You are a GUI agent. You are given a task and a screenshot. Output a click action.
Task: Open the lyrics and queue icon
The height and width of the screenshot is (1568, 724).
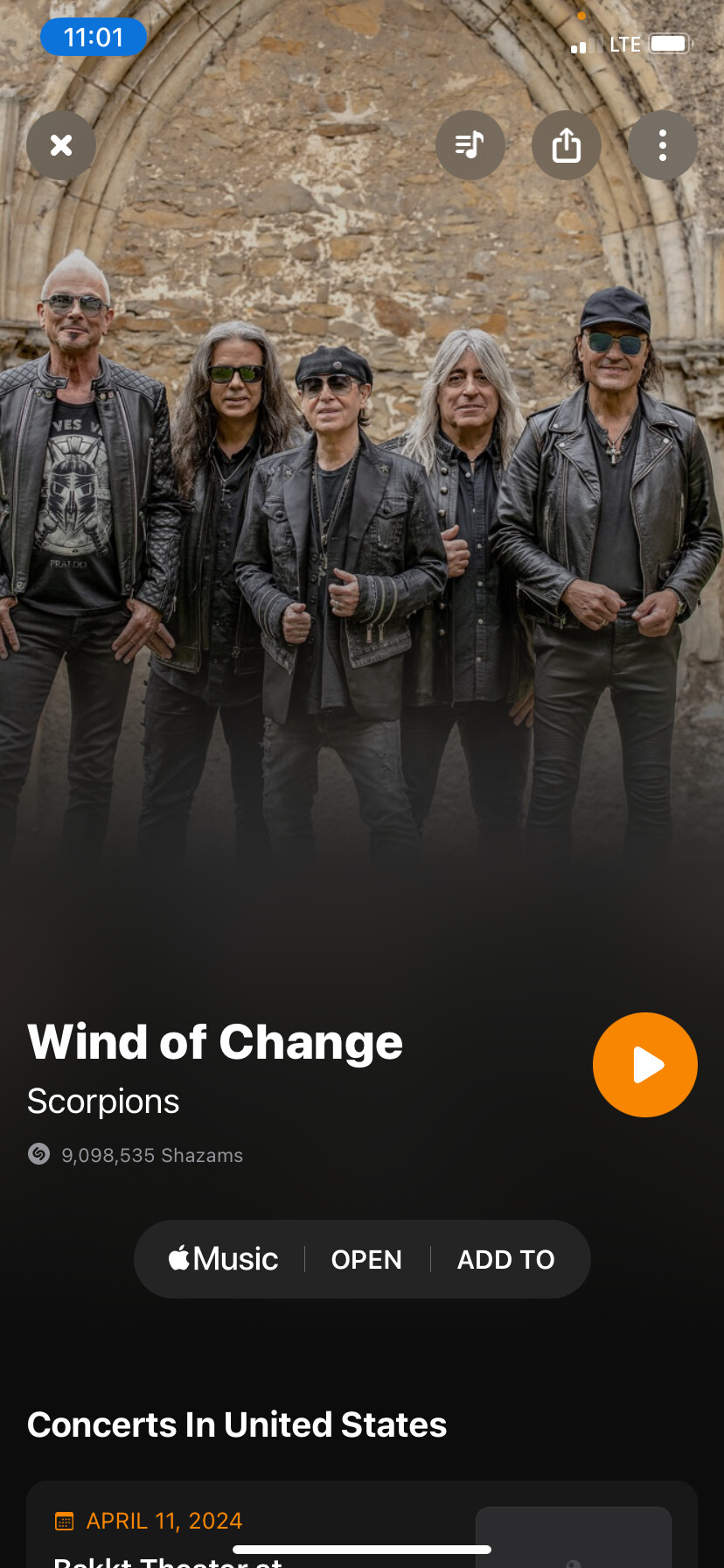(x=470, y=145)
